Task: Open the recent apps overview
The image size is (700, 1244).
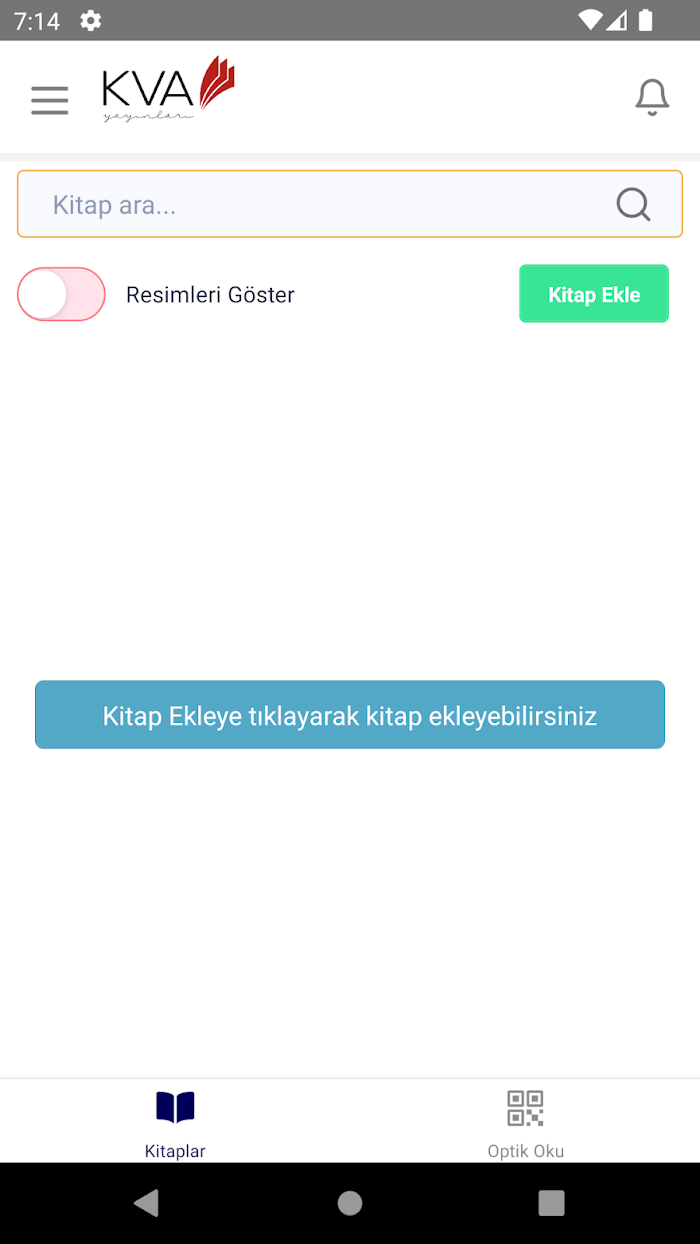Action: click(x=551, y=1202)
